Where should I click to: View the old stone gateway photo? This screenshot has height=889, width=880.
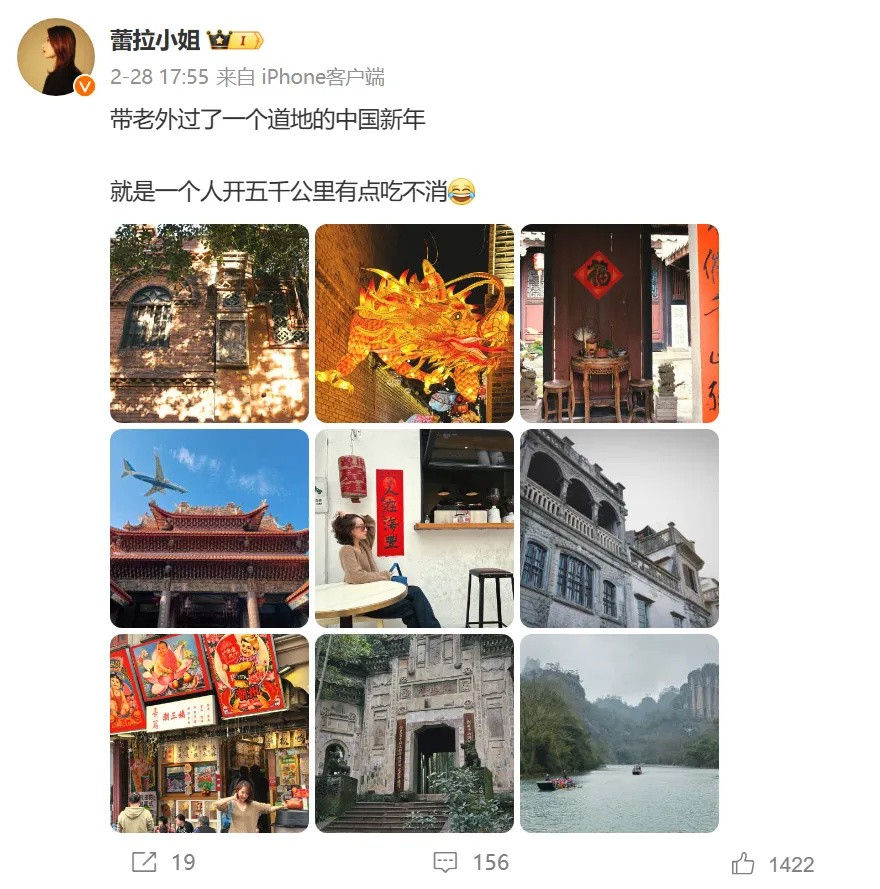tap(414, 733)
